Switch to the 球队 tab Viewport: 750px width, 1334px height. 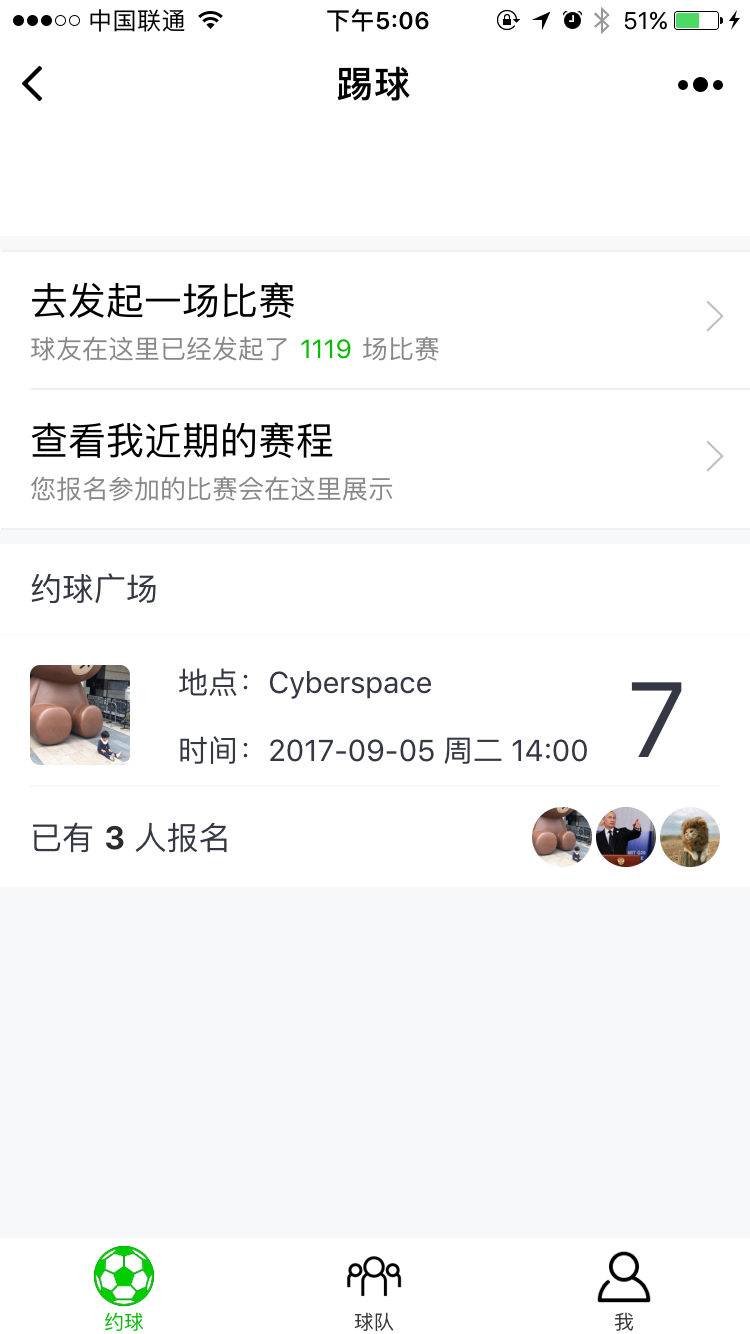[x=374, y=1288]
